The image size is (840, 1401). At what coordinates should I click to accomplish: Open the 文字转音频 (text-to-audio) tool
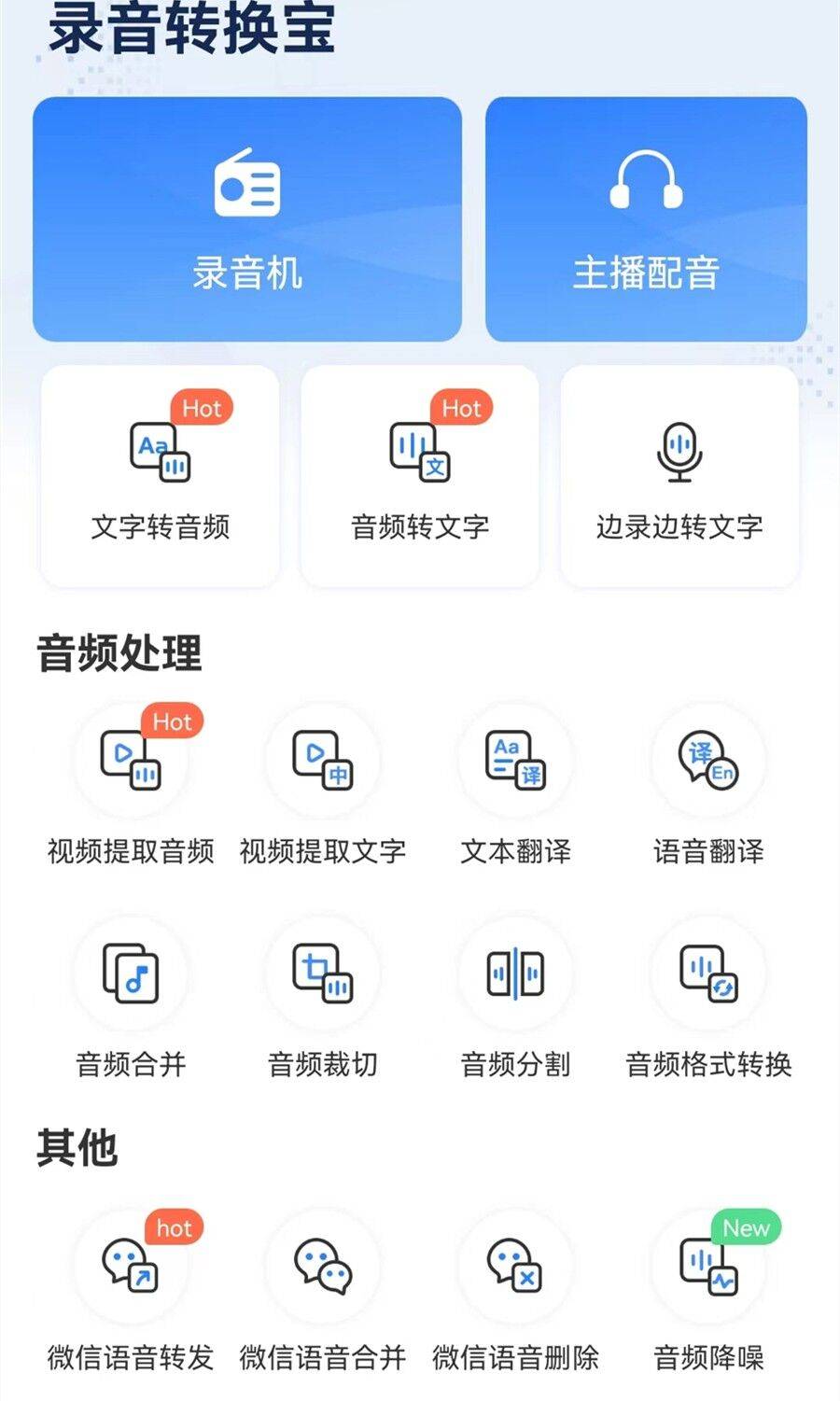tap(161, 476)
